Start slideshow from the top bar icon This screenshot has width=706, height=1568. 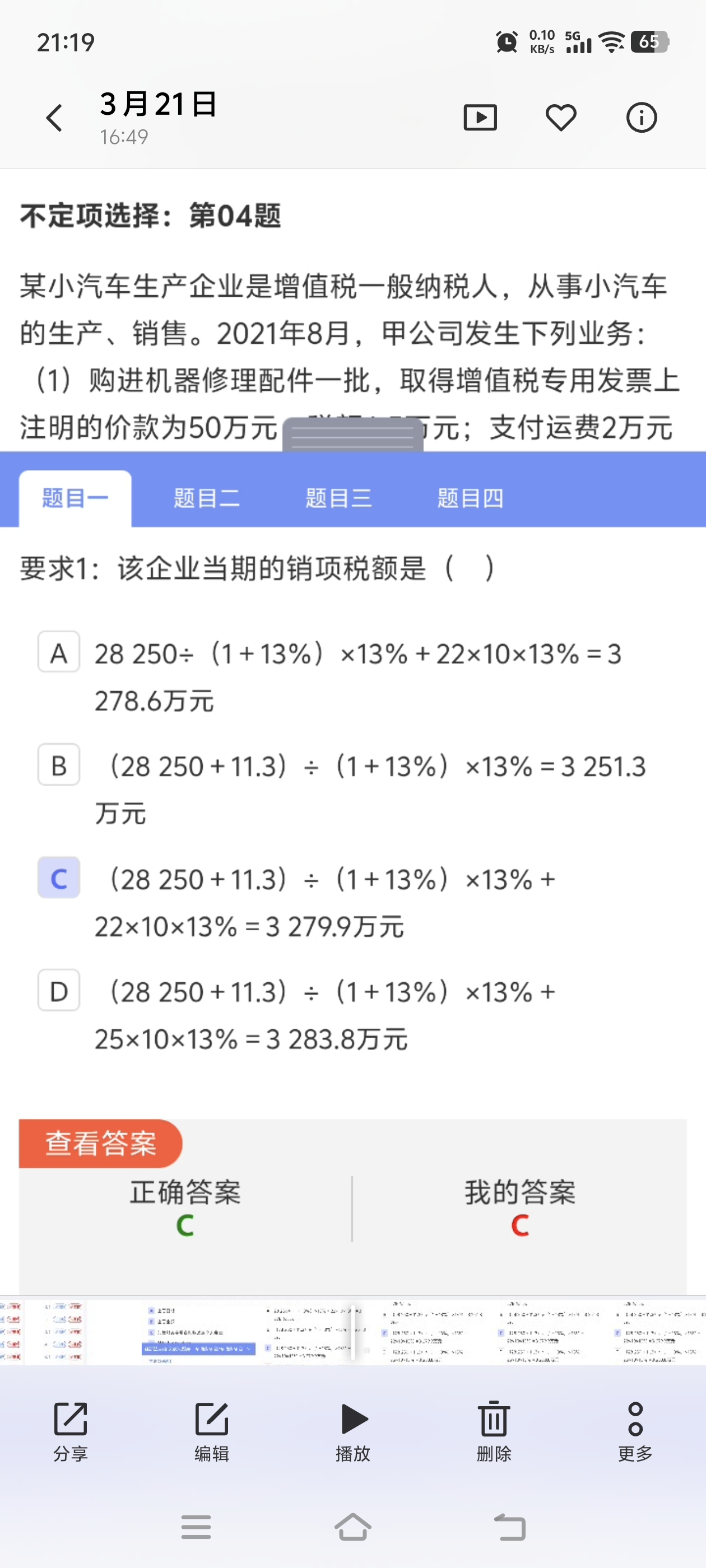coord(480,118)
